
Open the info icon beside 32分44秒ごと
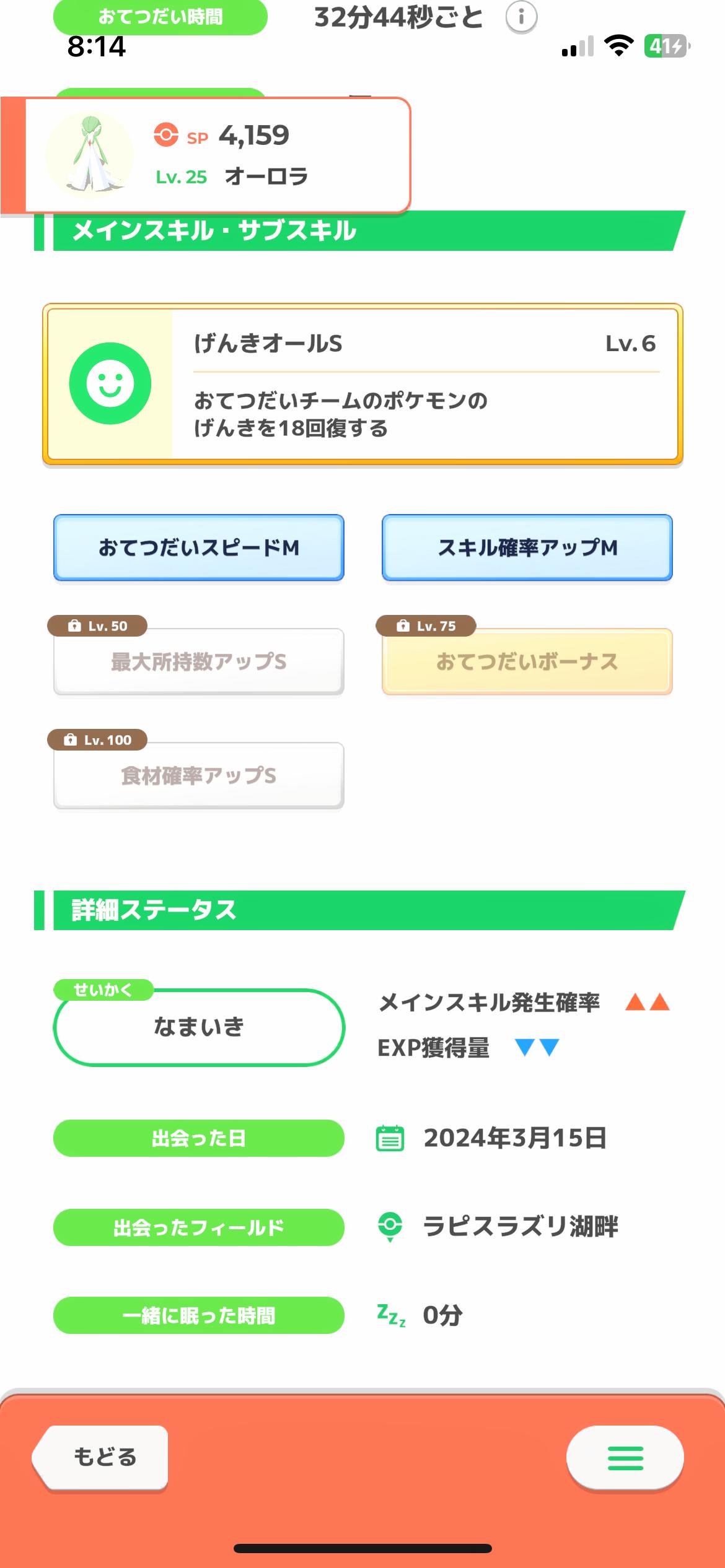pyautogui.click(x=521, y=17)
